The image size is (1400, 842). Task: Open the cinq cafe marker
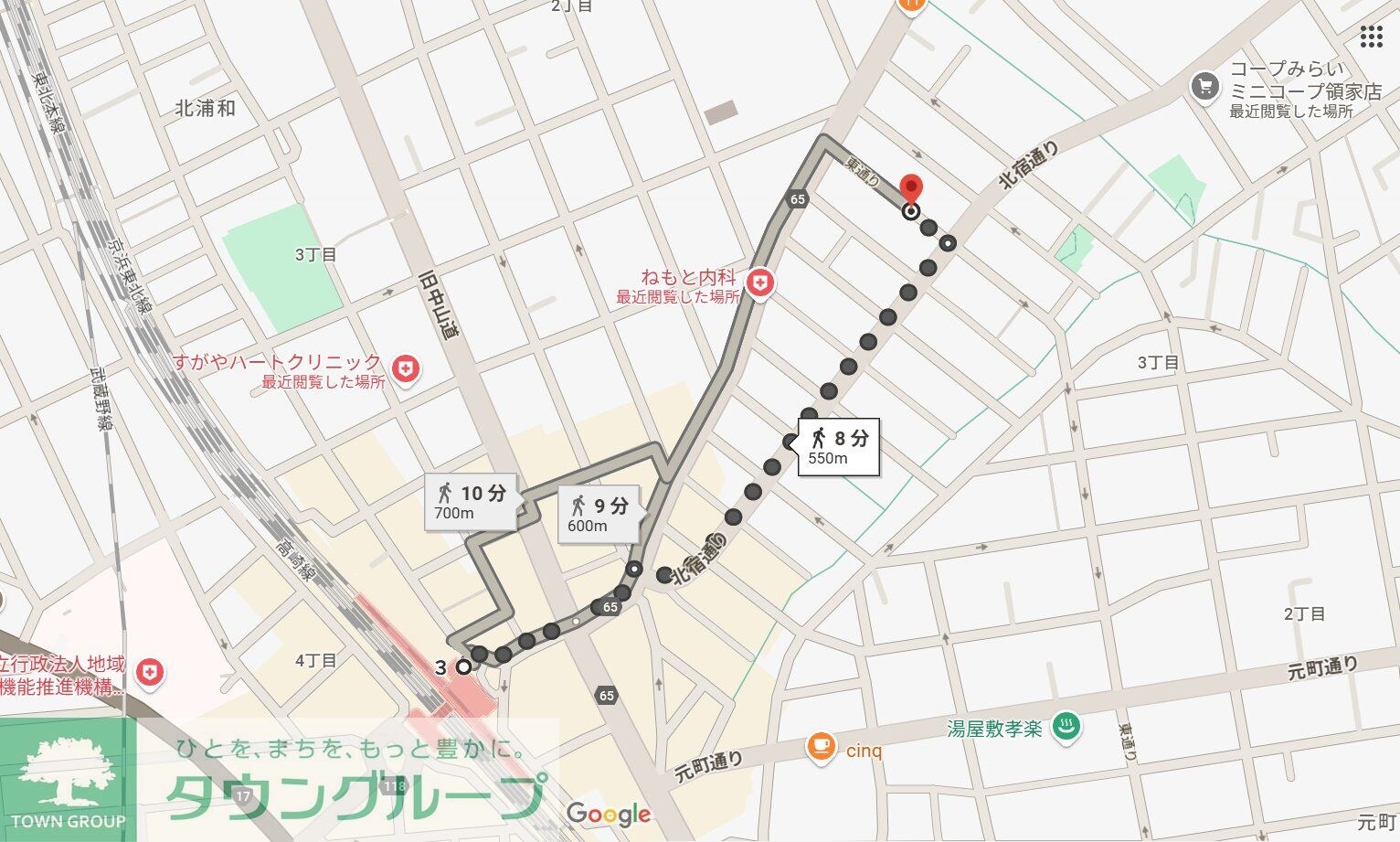(822, 746)
